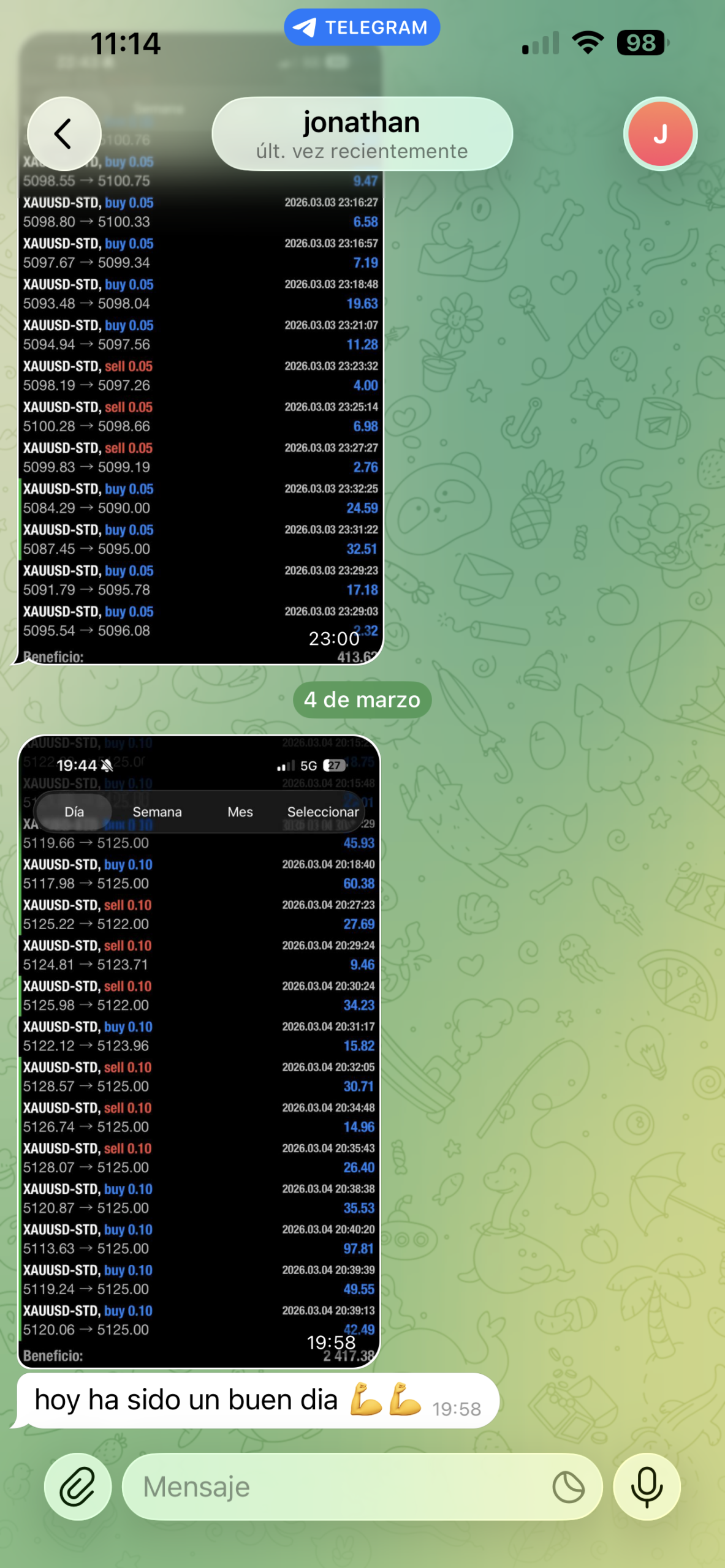Image resolution: width=725 pixels, height=1568 pixels.
Task: Open the trade screenshot sent at 19:58
Action: click(199, 1050)
